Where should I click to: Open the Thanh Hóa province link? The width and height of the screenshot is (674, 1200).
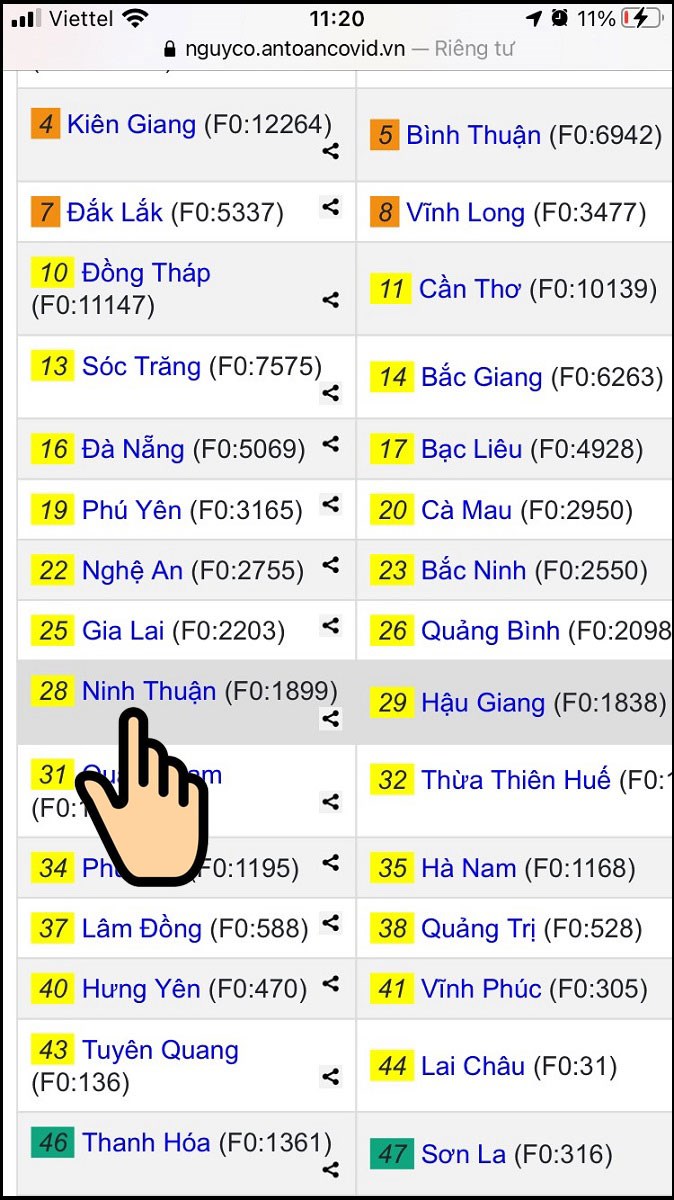coord(146,1143)
